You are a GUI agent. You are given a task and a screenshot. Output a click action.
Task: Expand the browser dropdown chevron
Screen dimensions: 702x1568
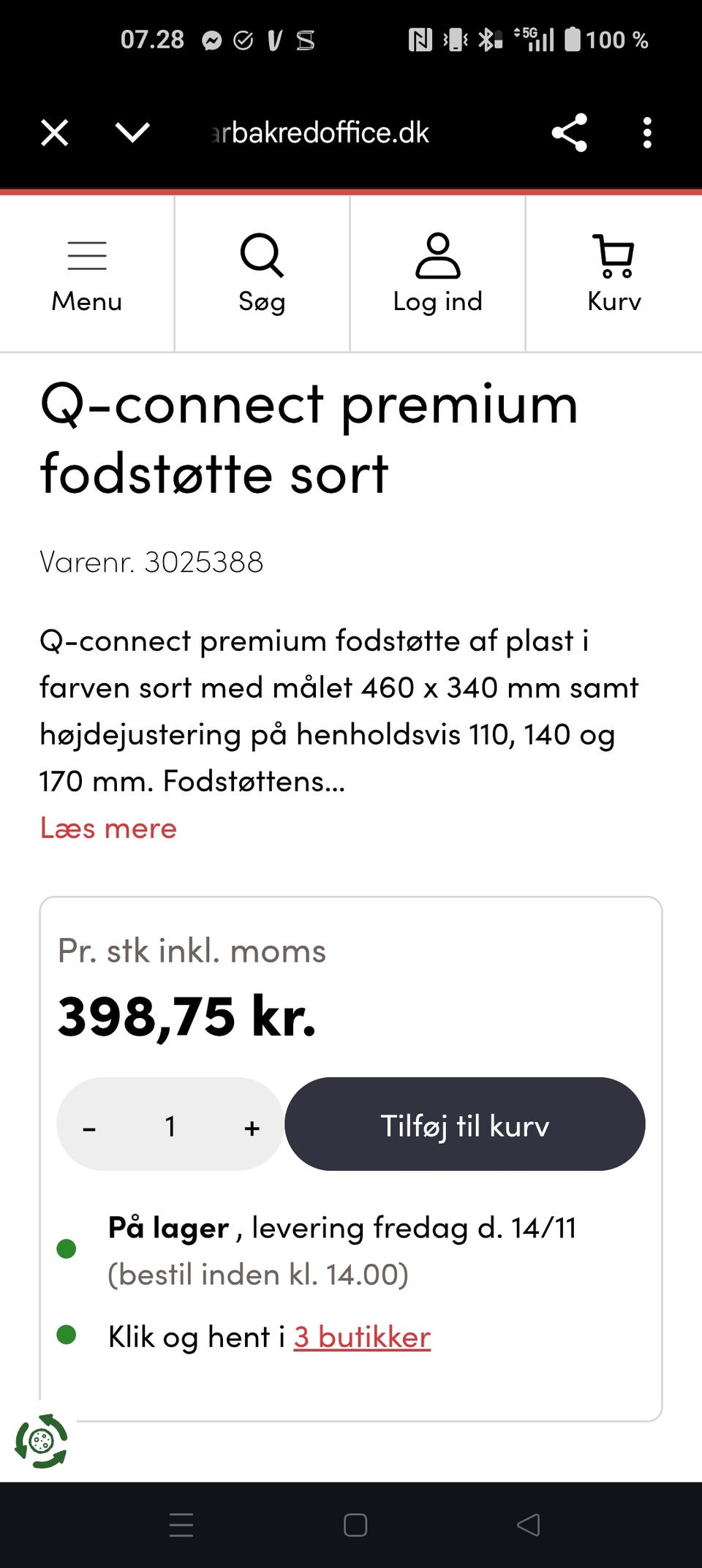pos(132,133)
